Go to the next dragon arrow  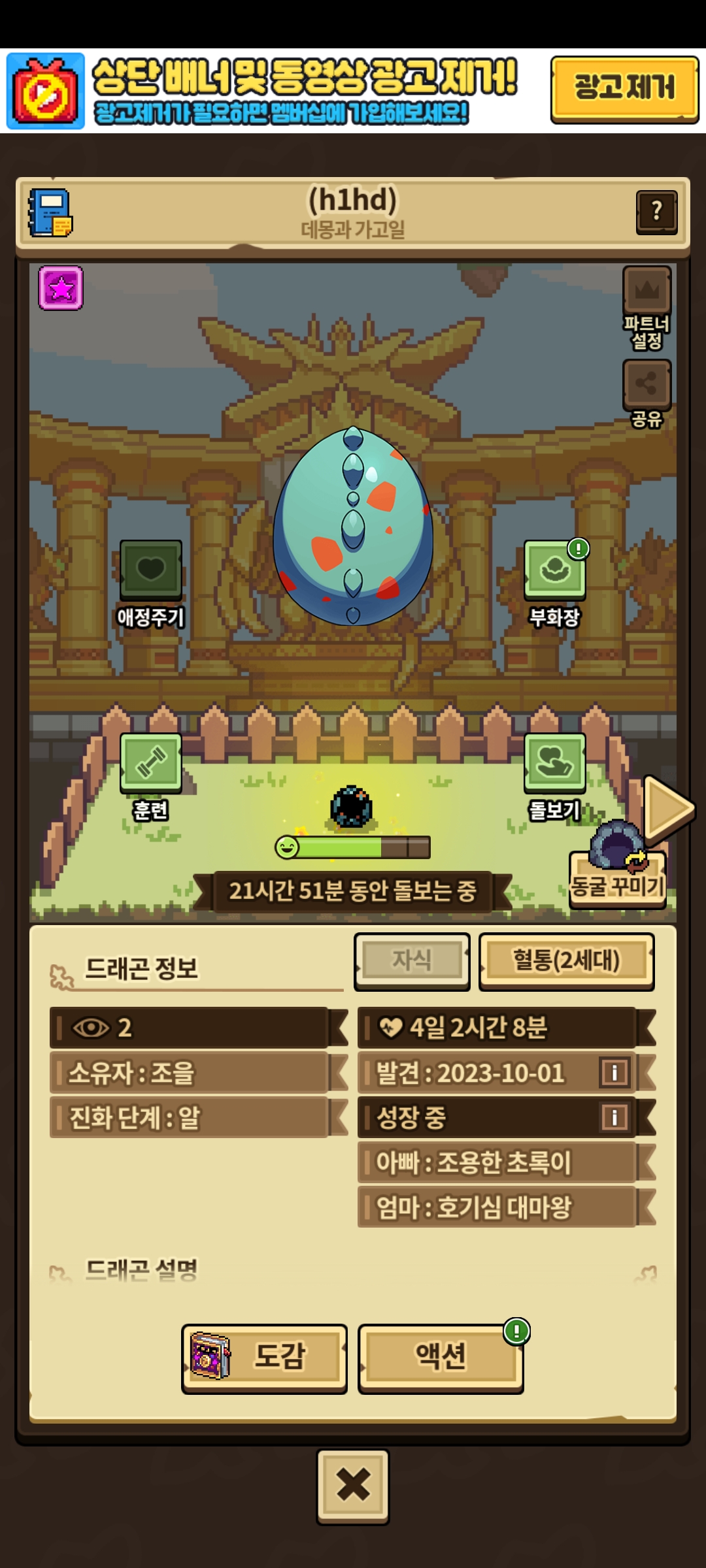pyautogui.click(x=667, y=809)
